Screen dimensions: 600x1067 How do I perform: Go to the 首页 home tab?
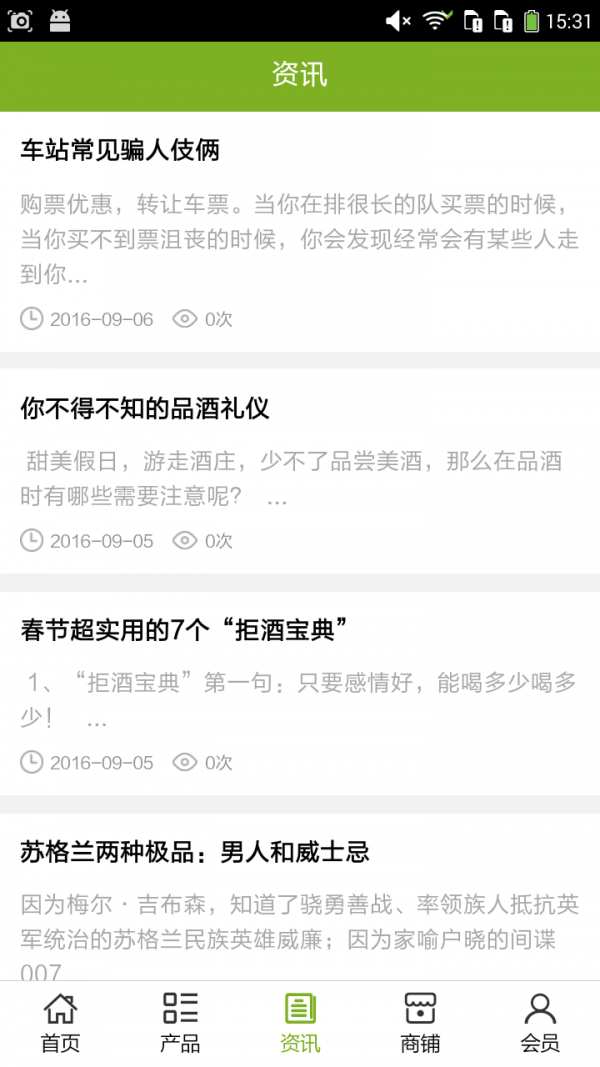[61, 1023]
